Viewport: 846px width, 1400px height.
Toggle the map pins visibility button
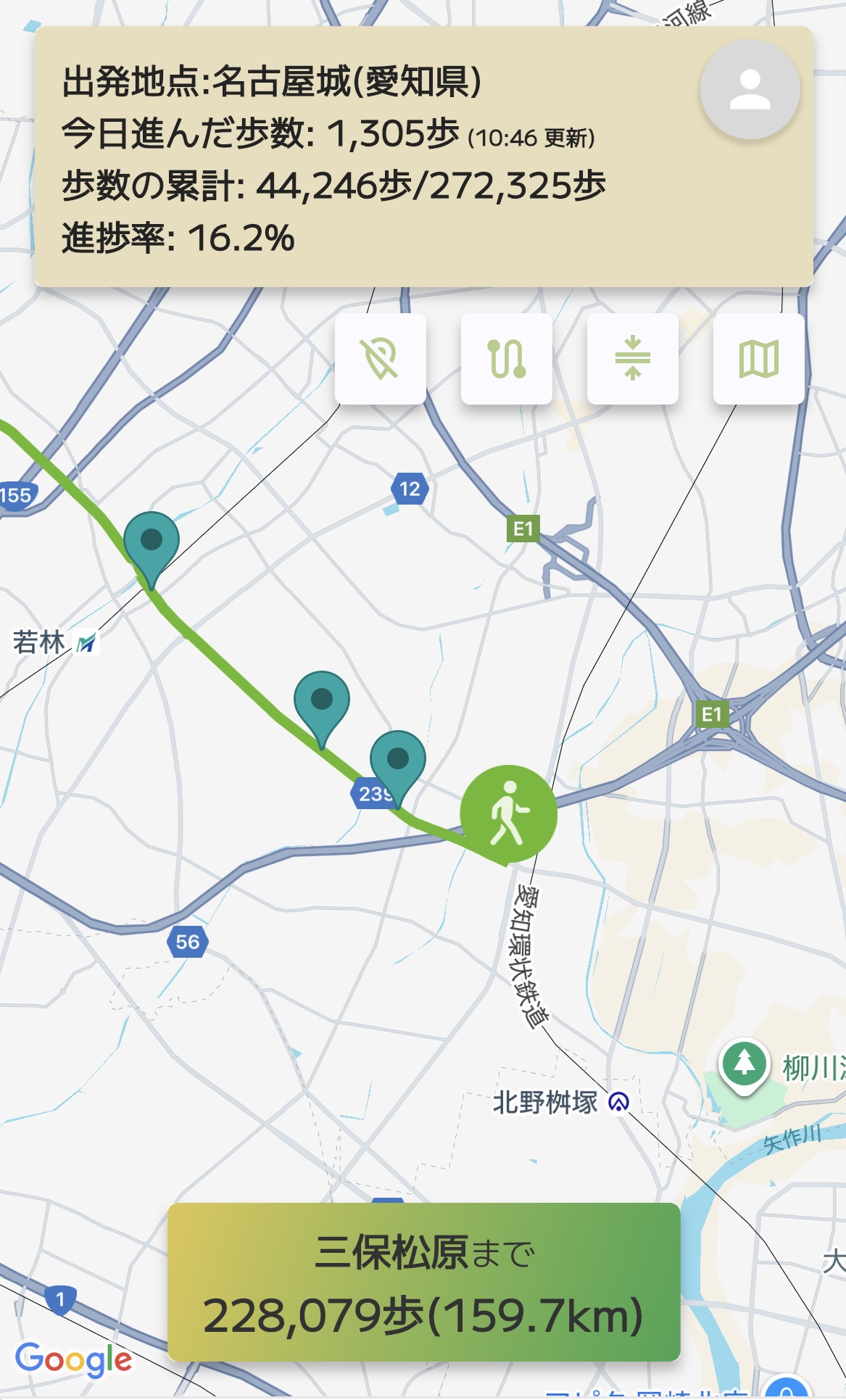[381, 358]
